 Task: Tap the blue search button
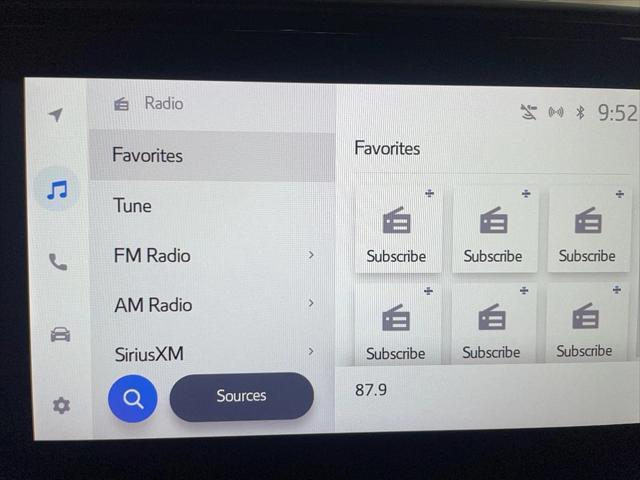(x=133, y=399)
